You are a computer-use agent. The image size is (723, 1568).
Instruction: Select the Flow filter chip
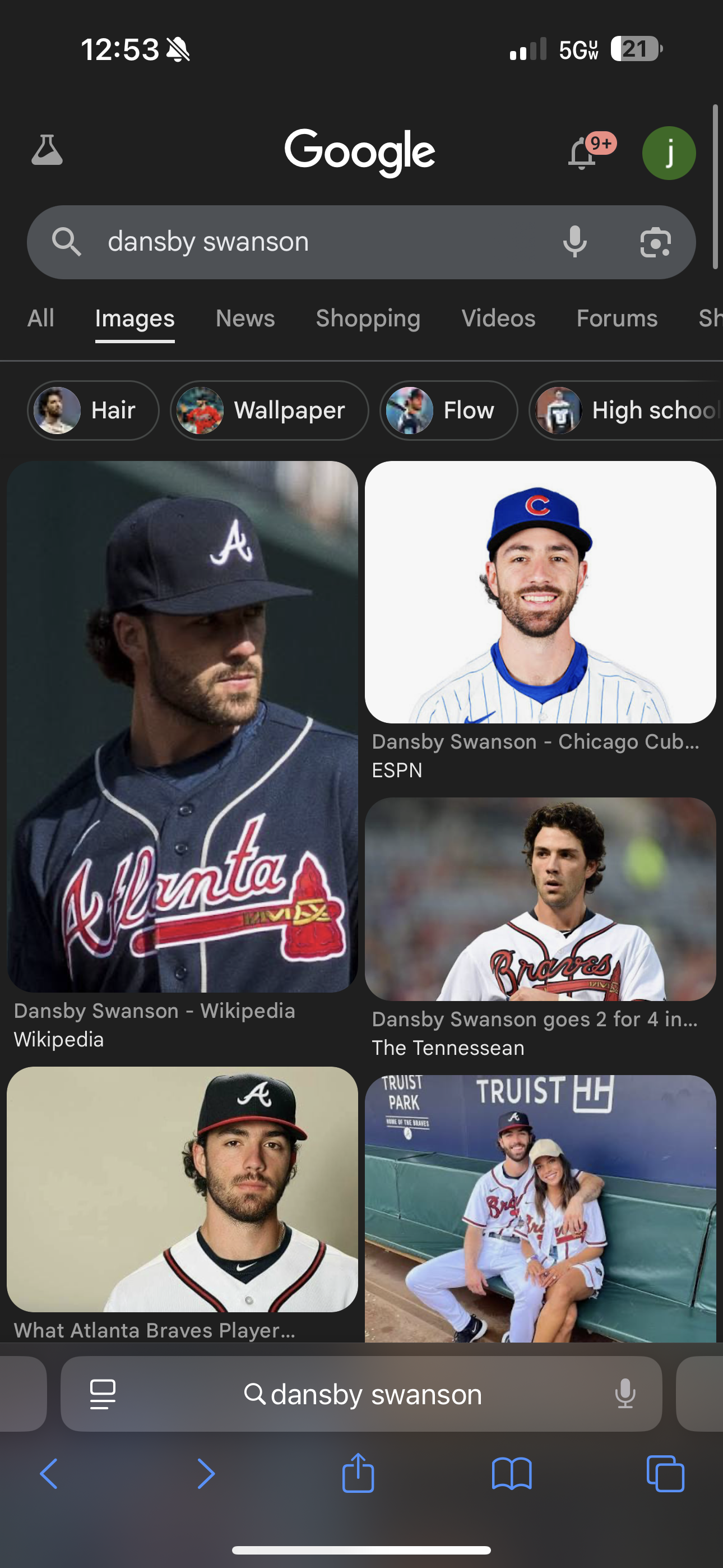(448, 411)
